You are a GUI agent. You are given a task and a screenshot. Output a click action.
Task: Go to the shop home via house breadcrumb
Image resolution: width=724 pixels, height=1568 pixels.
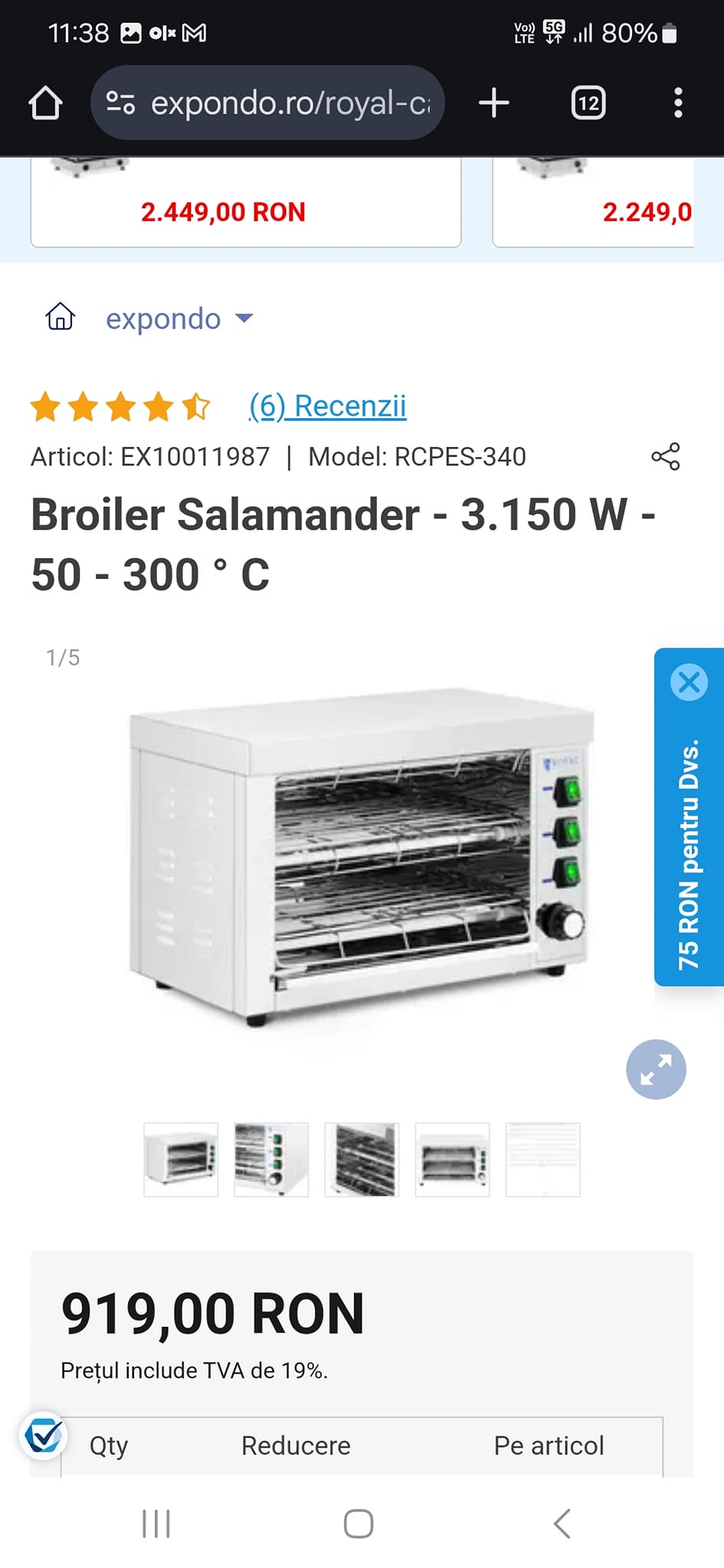(61, 316)
